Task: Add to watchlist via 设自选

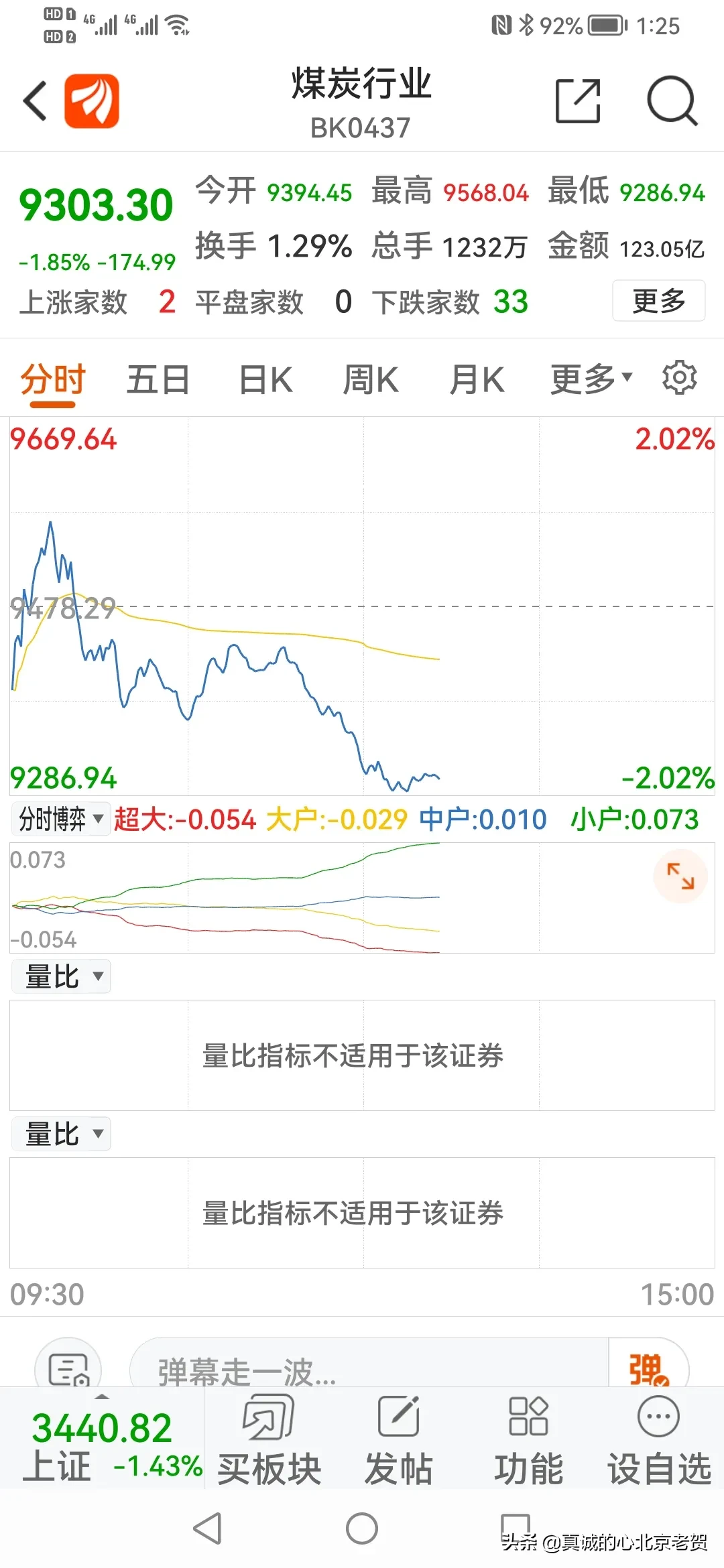Action: (x=659, y=1441)
